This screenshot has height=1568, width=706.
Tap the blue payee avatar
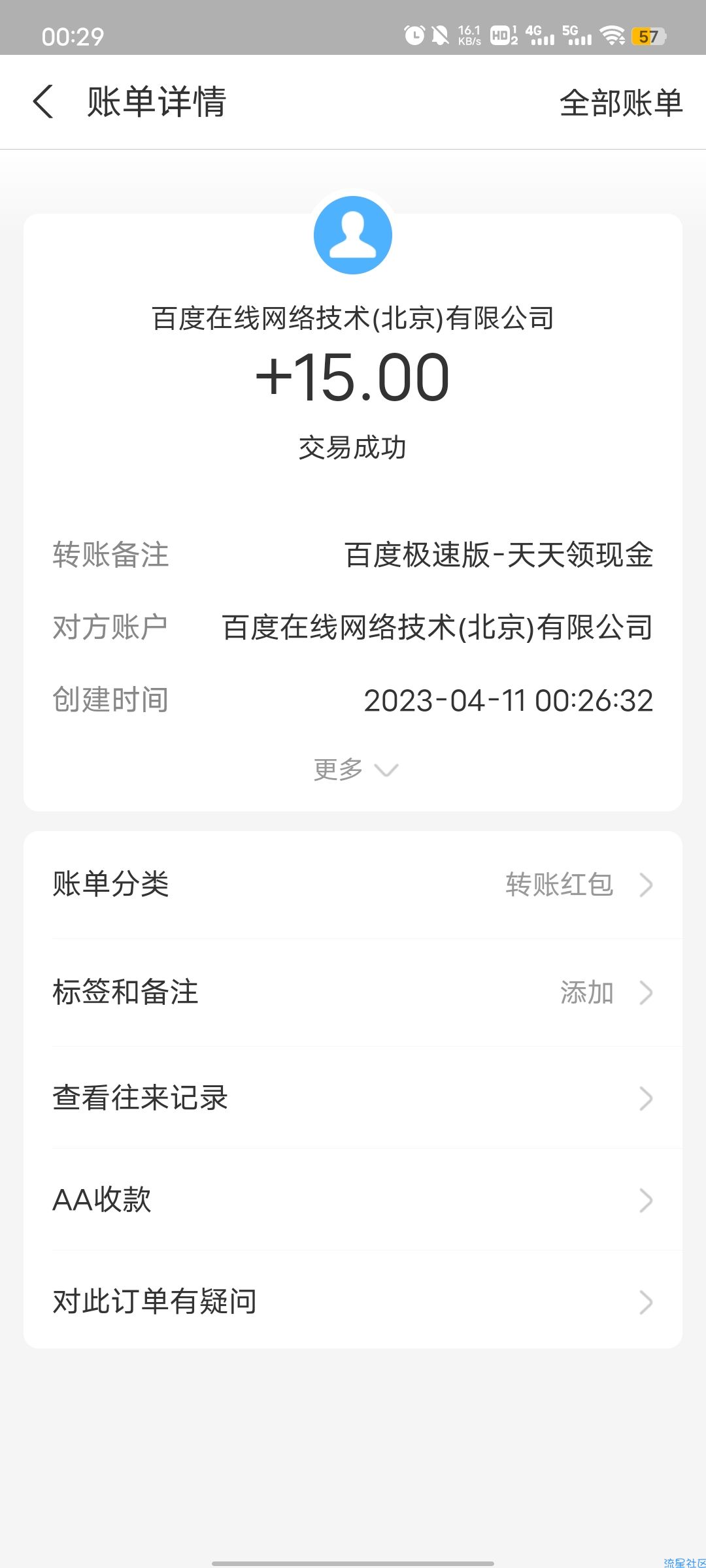pyautogui.click(x=353, y=235)
